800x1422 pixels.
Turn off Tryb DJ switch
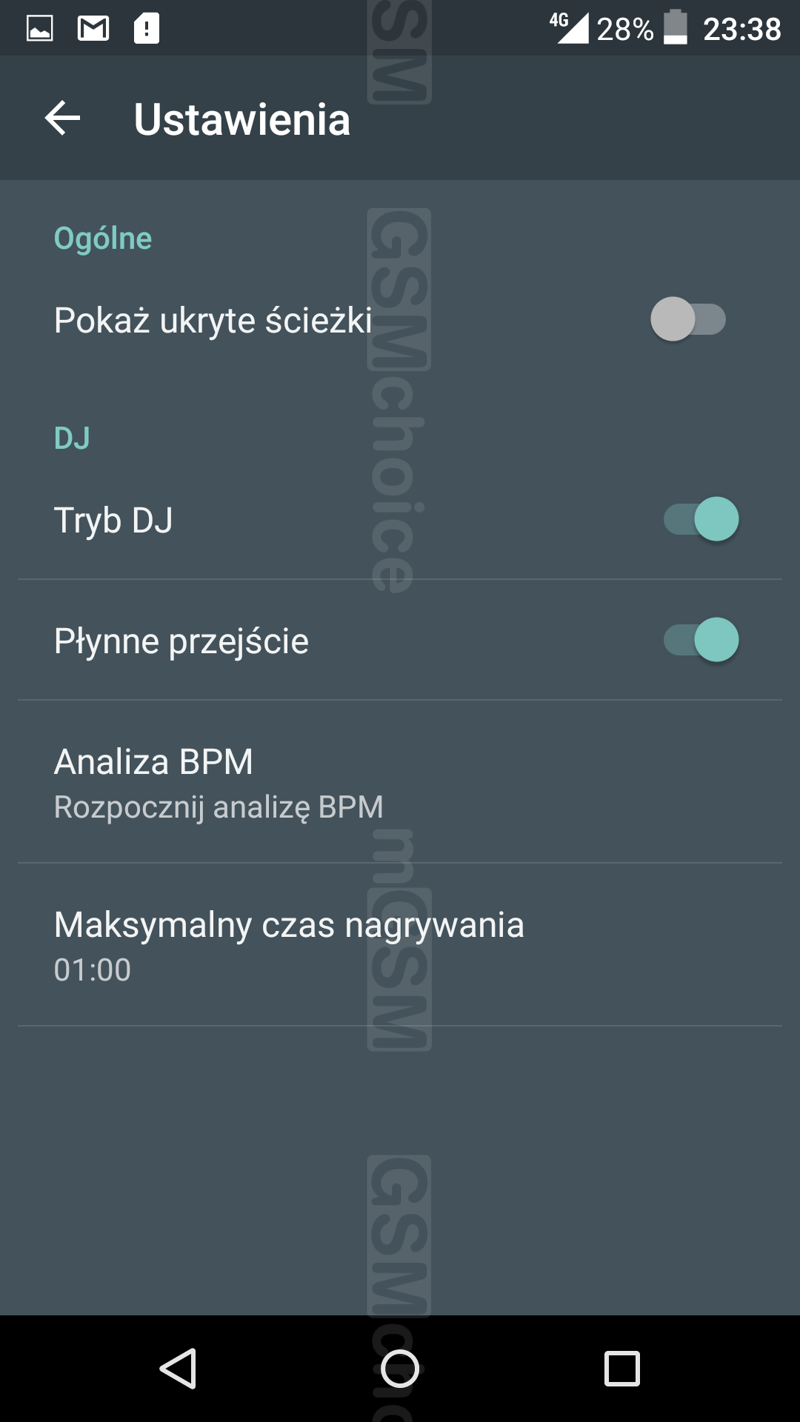[701, 520]
